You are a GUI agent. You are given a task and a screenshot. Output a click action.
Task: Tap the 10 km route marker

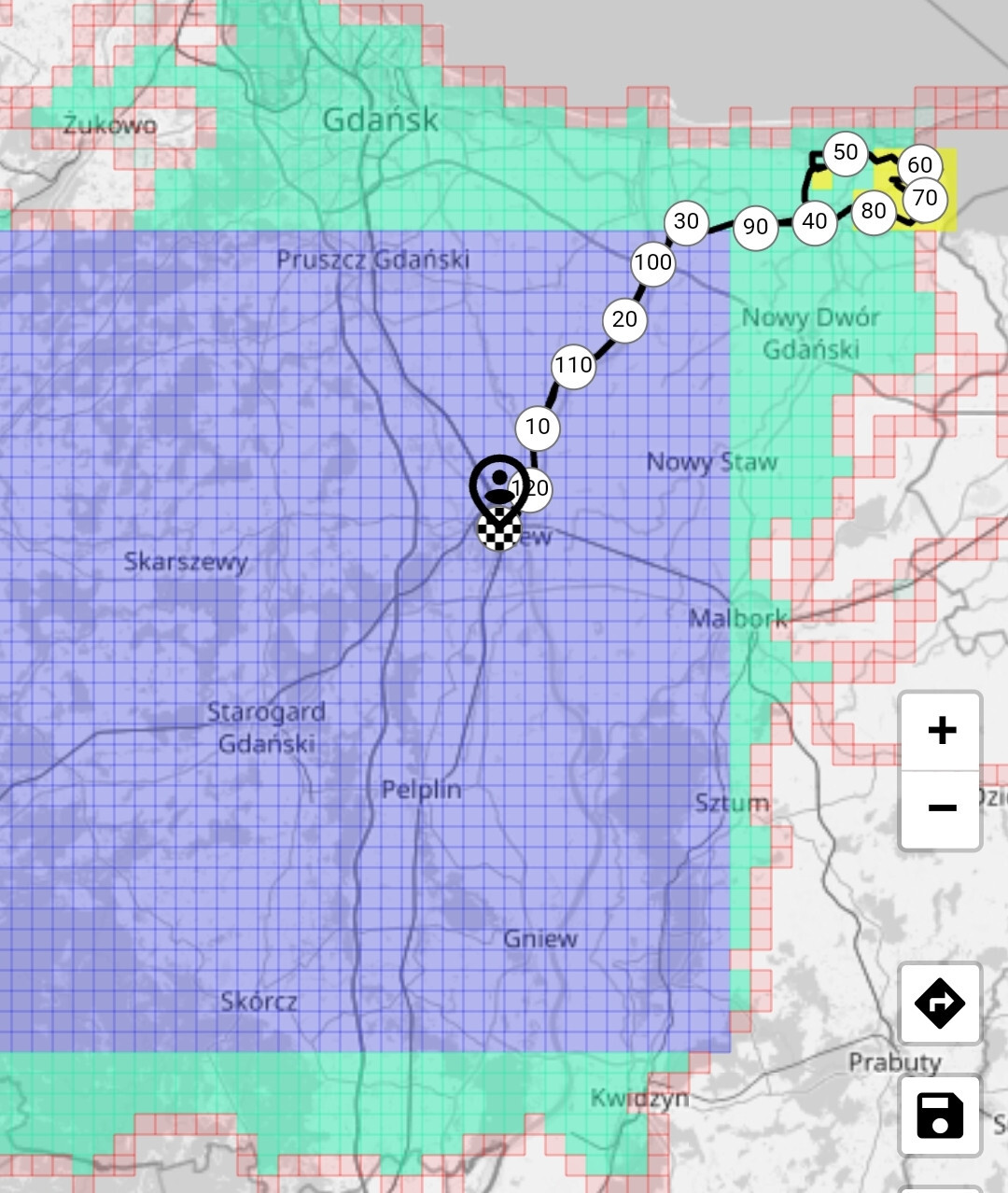[x=538, y=428]
